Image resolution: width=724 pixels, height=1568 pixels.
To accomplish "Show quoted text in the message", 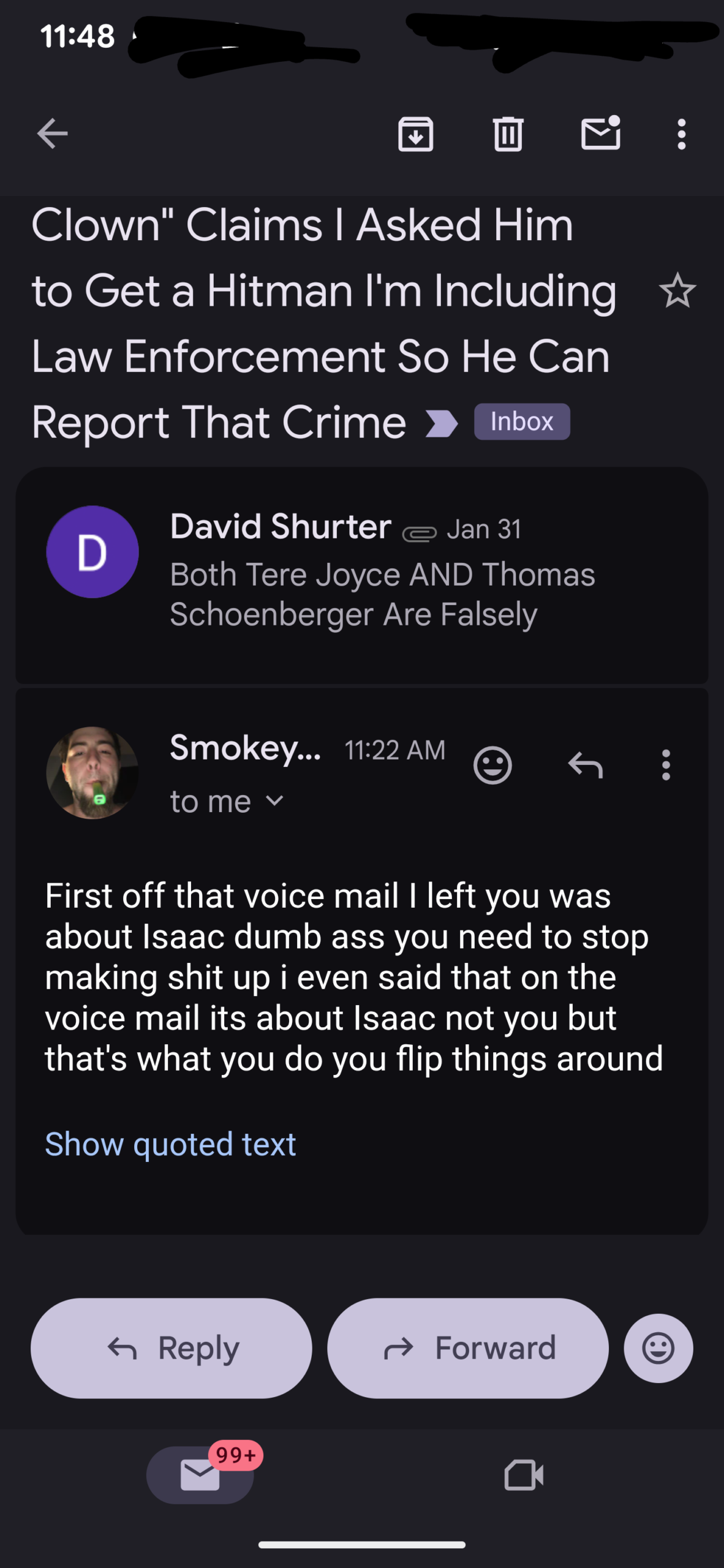I will click(171, 1144).
